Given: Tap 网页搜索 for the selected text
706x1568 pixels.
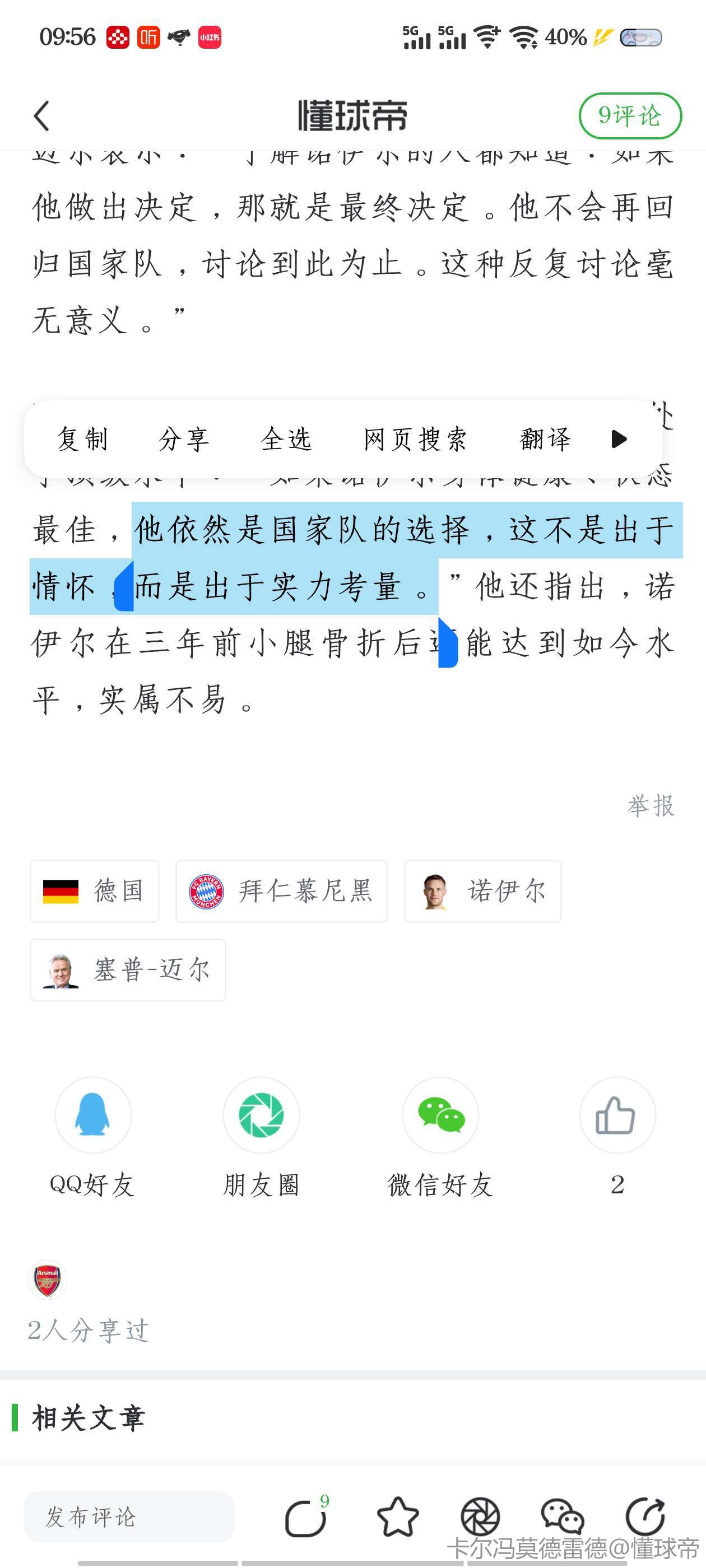Looking at the screenshot, I should tap(415, 439).
